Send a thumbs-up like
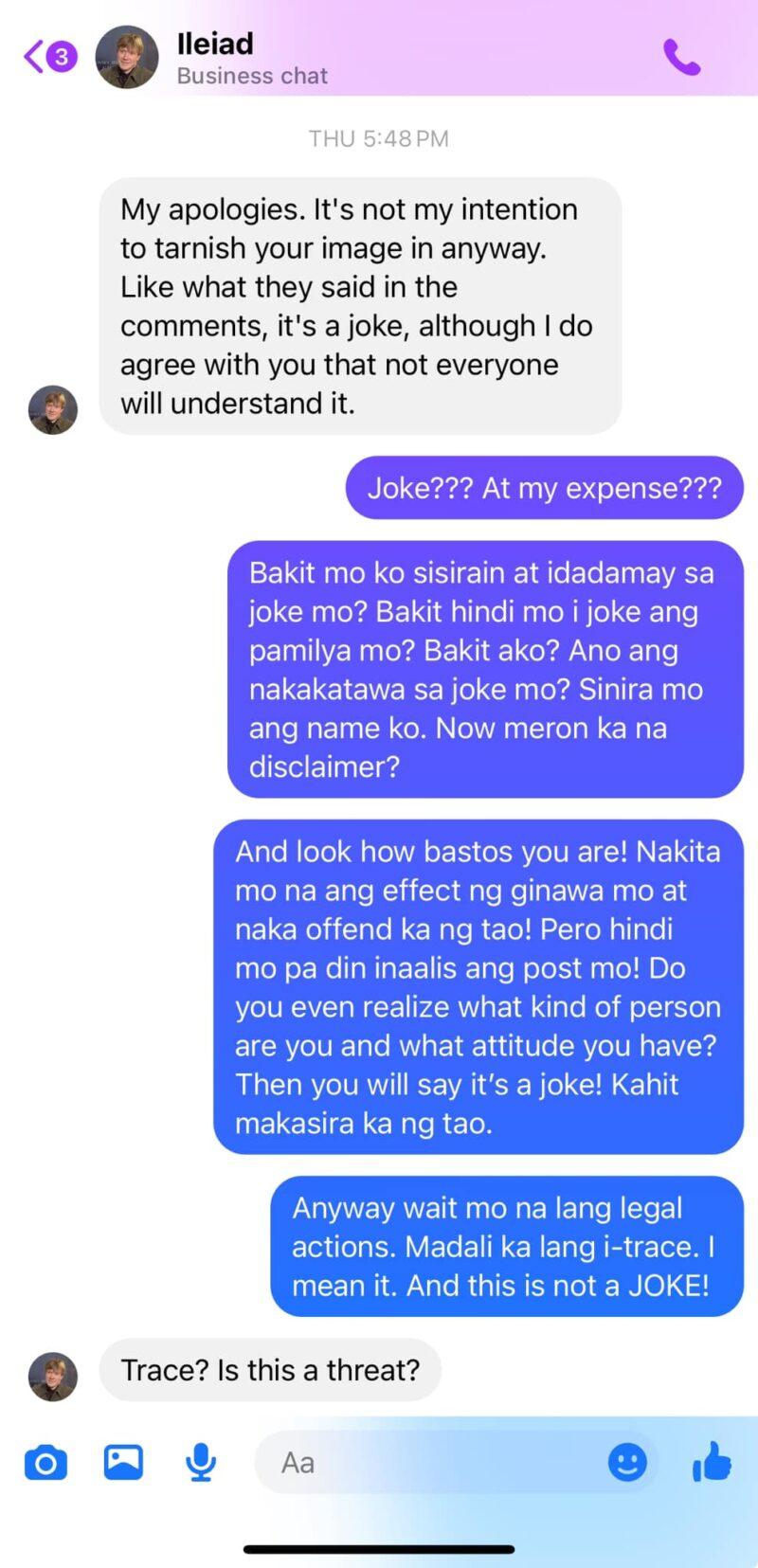 click(712, 1461)
